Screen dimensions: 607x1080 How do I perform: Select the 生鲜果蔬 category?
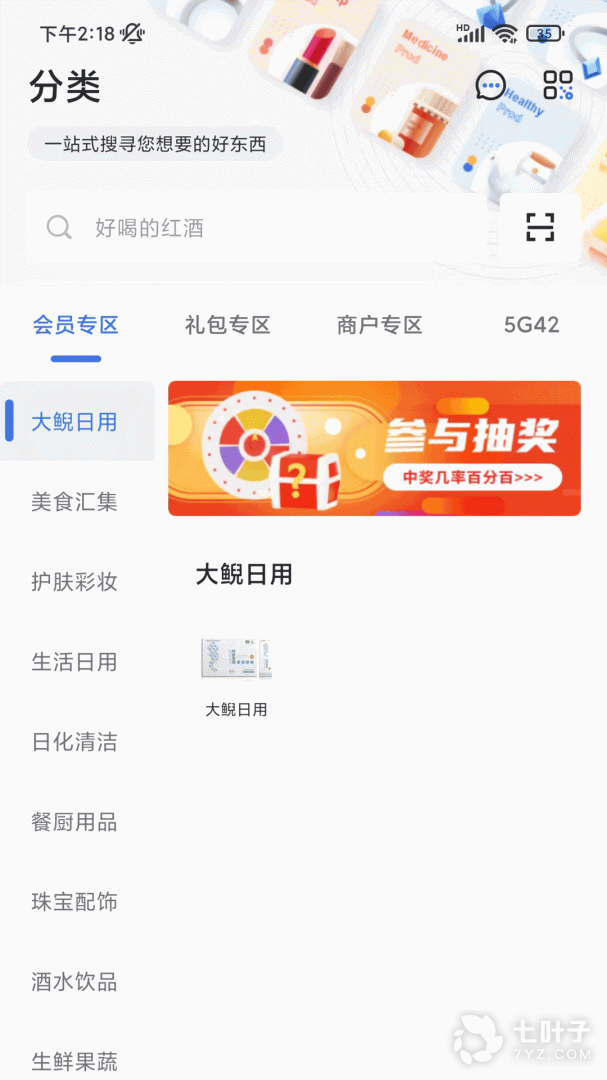[x=75, y=1060]
